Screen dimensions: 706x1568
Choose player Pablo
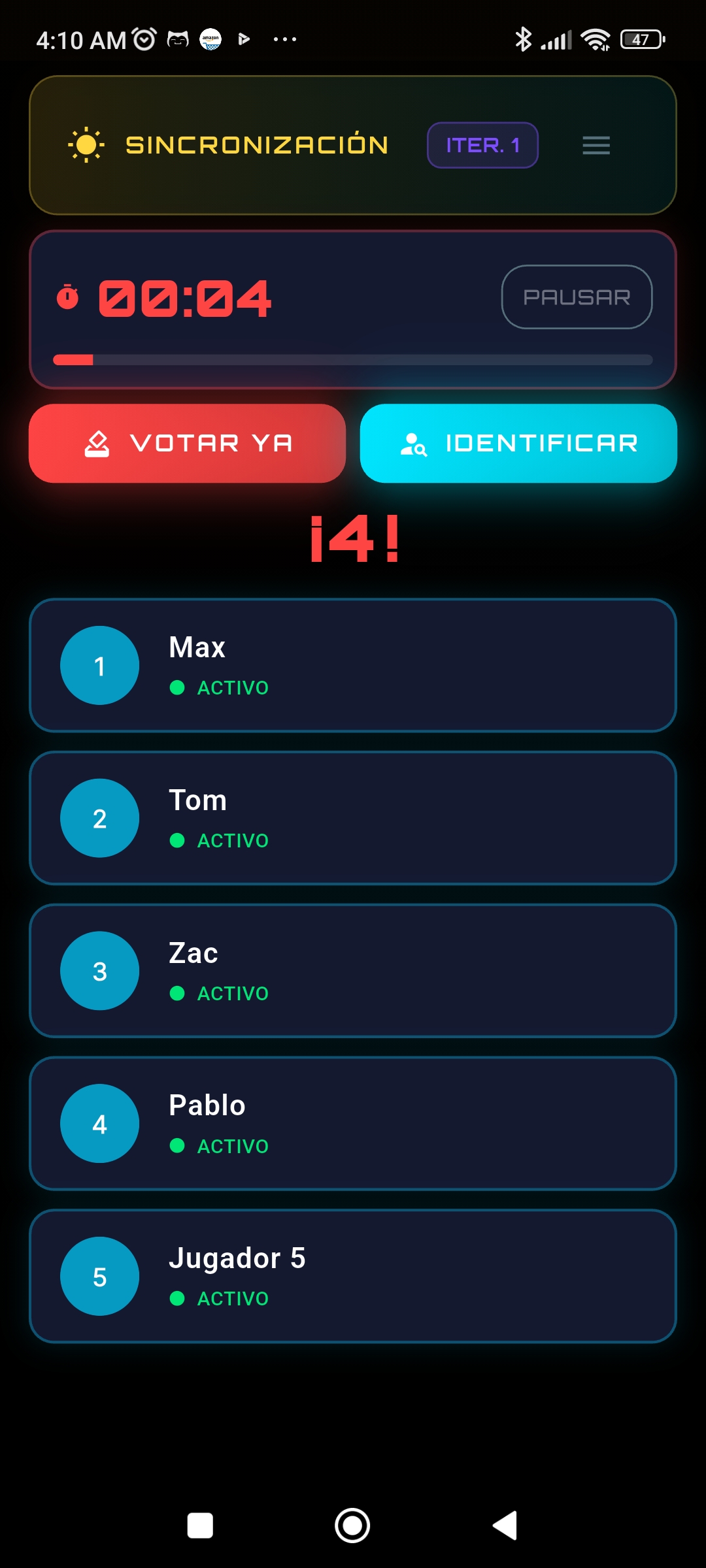tap(353, 1124)
